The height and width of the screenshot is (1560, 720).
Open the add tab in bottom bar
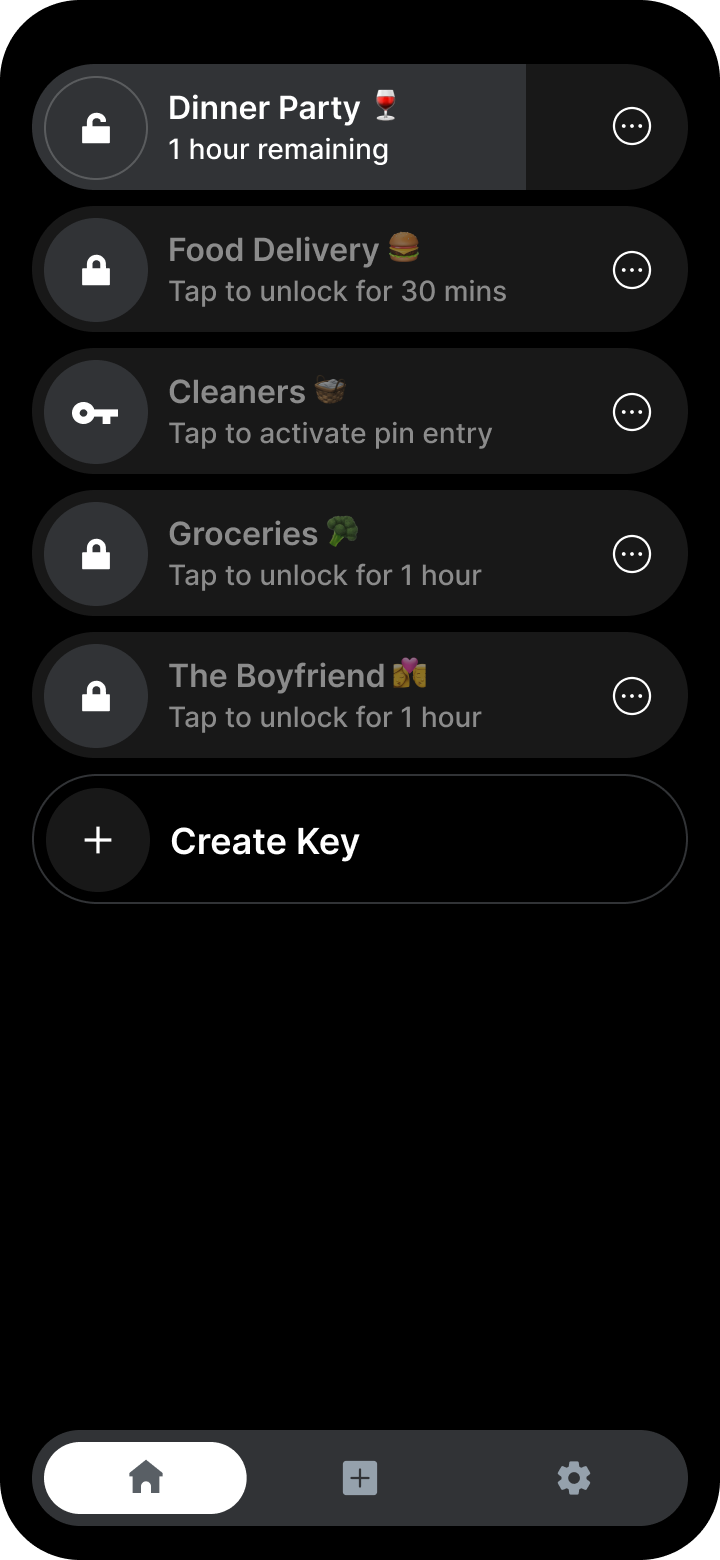pos(360,1477)
